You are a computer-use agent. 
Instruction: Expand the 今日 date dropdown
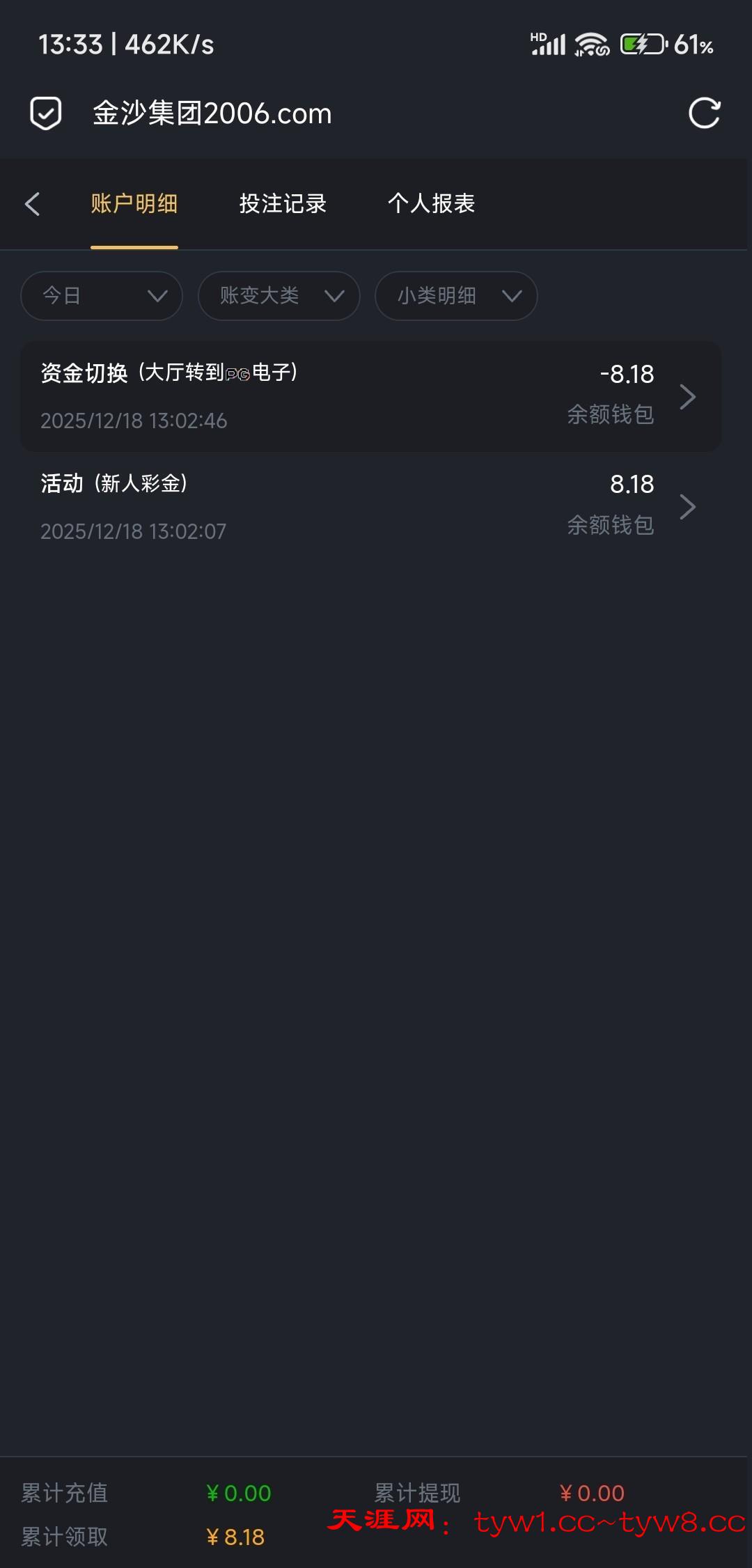click(x=102, y=296)
